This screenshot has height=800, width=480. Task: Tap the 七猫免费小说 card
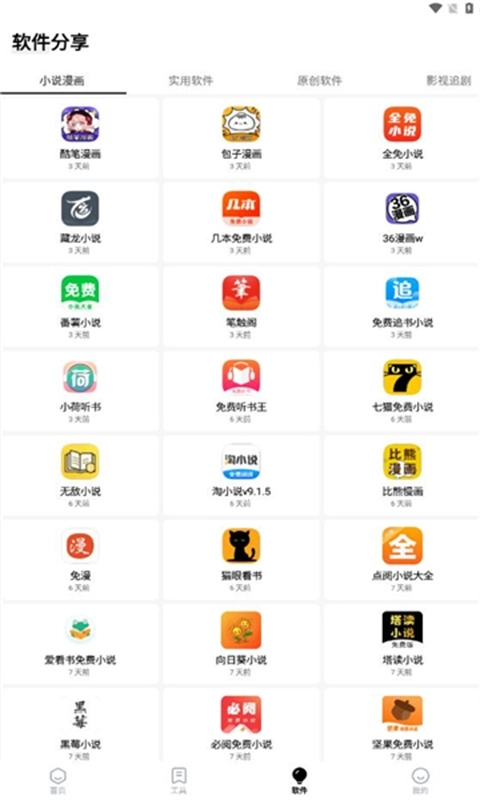[402, 391]
